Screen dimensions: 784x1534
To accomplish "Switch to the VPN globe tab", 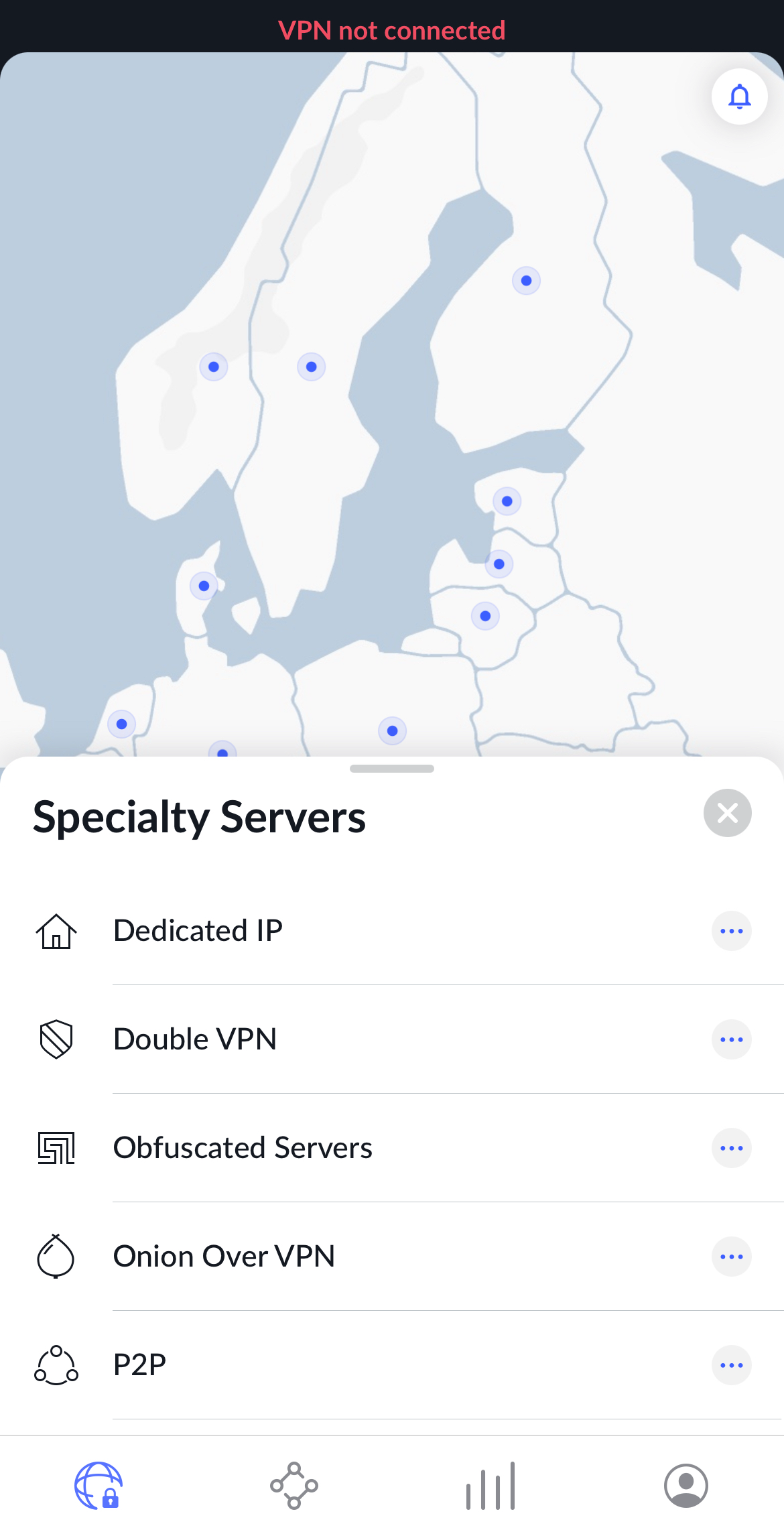I will click(98, 1486).
